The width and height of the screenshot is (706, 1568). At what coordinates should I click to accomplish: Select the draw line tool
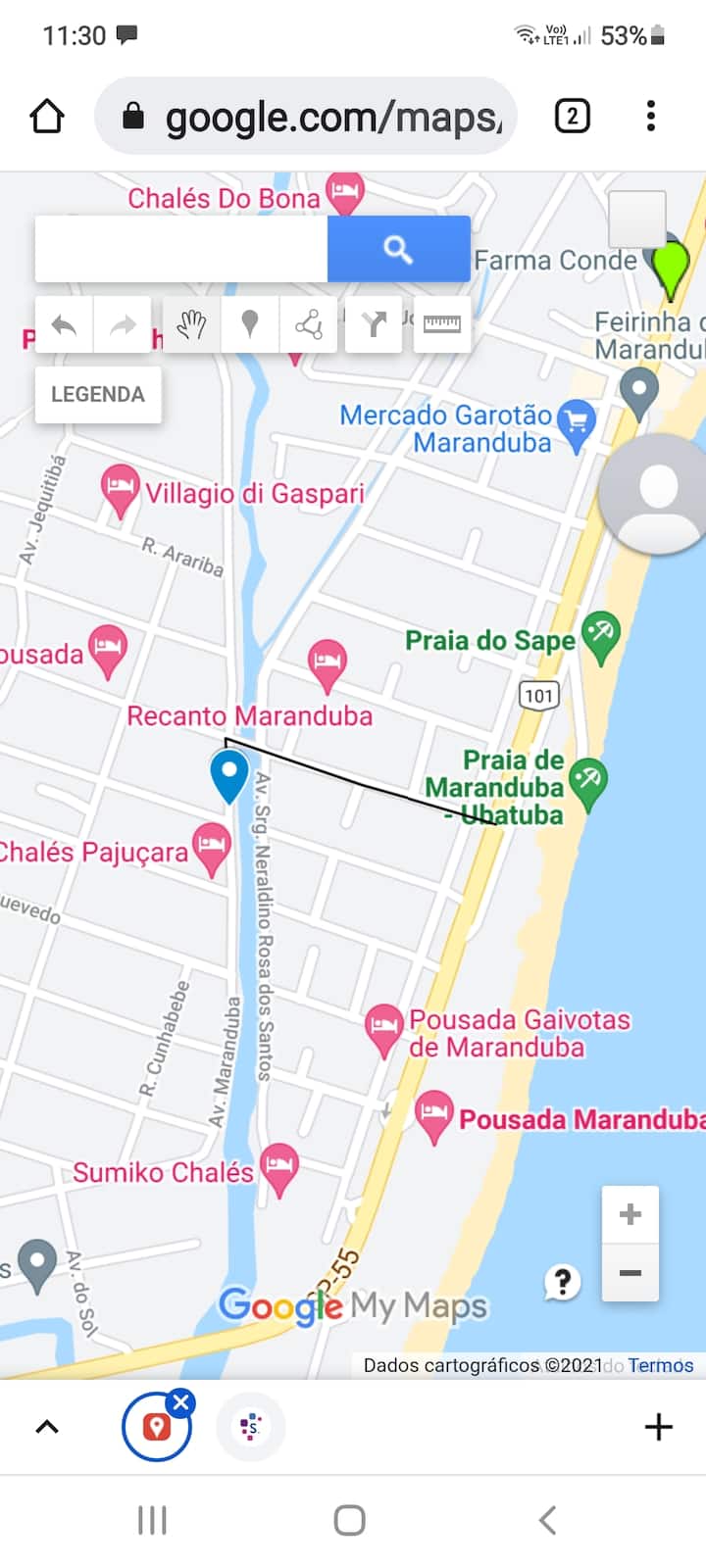tap(309, 324)
